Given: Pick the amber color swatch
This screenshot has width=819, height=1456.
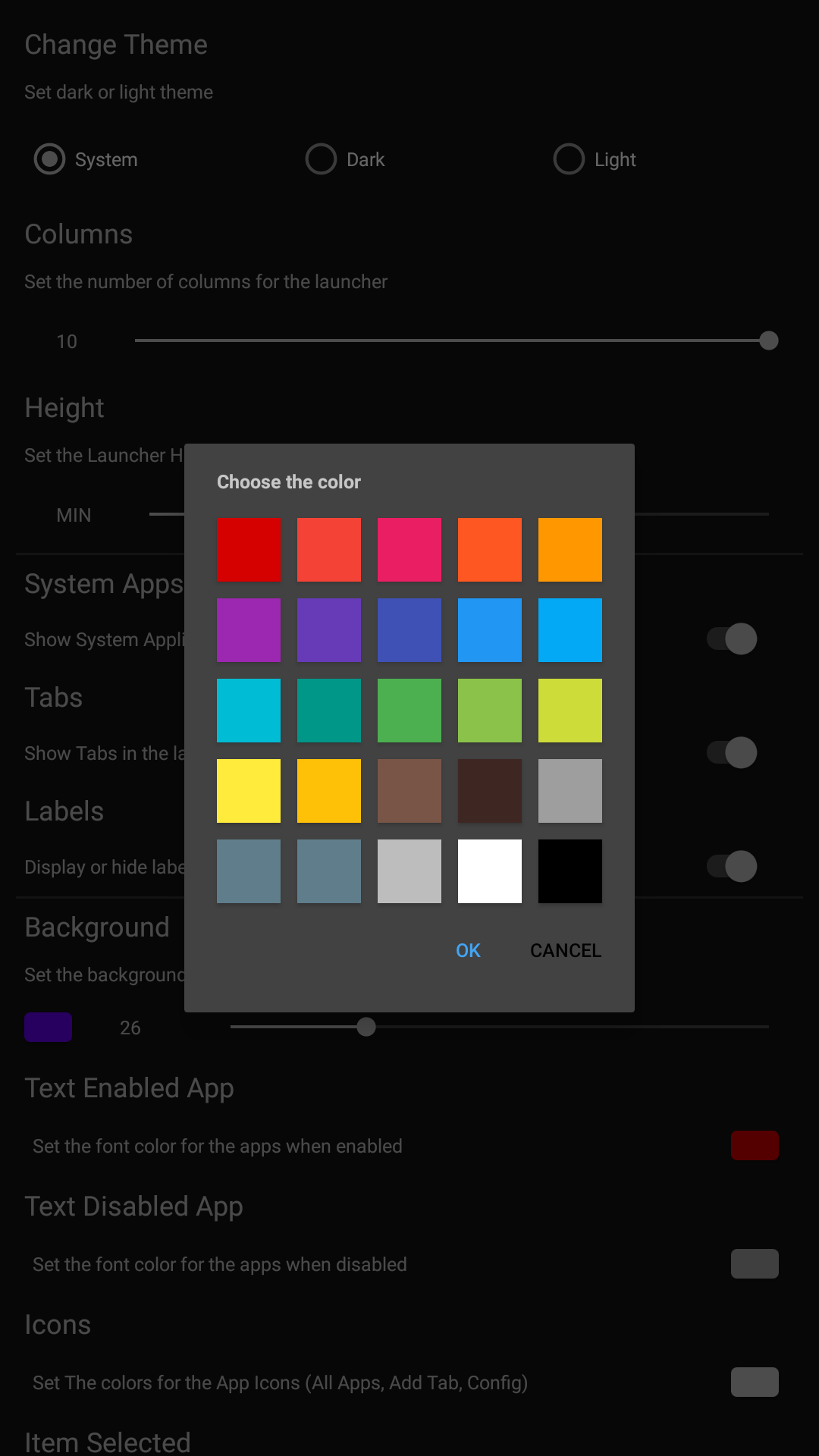Looking at the screenshot, I should 329,791.
